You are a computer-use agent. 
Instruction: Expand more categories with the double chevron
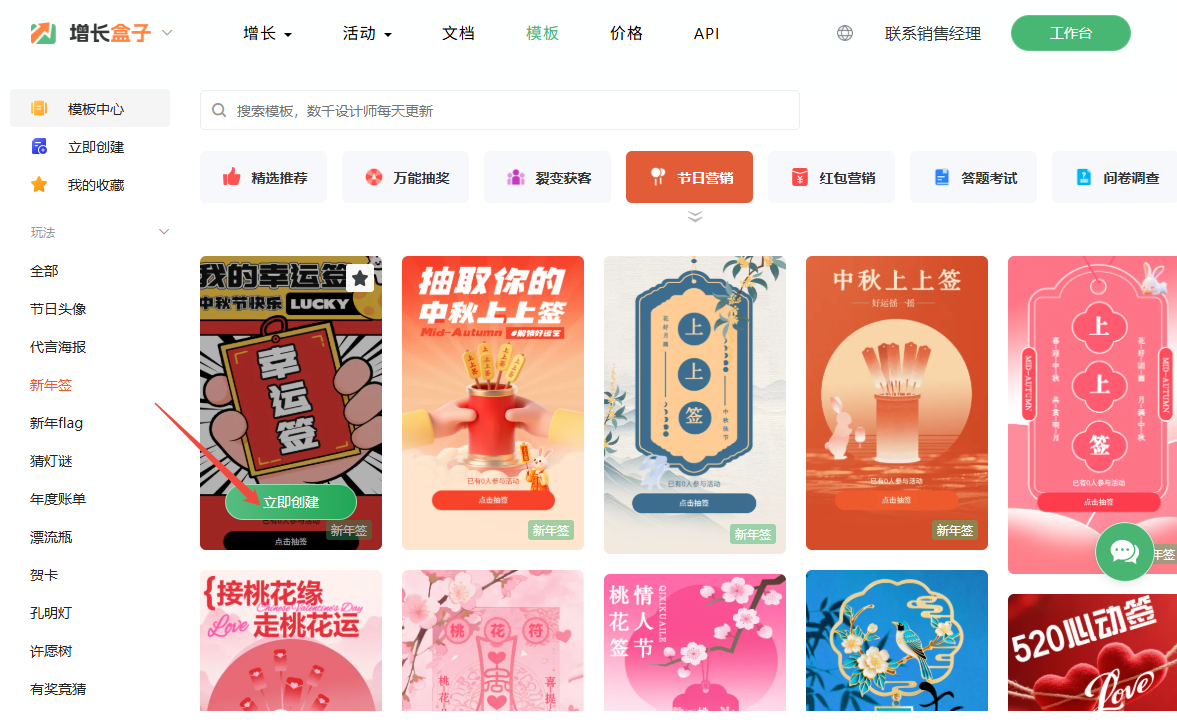695,216
